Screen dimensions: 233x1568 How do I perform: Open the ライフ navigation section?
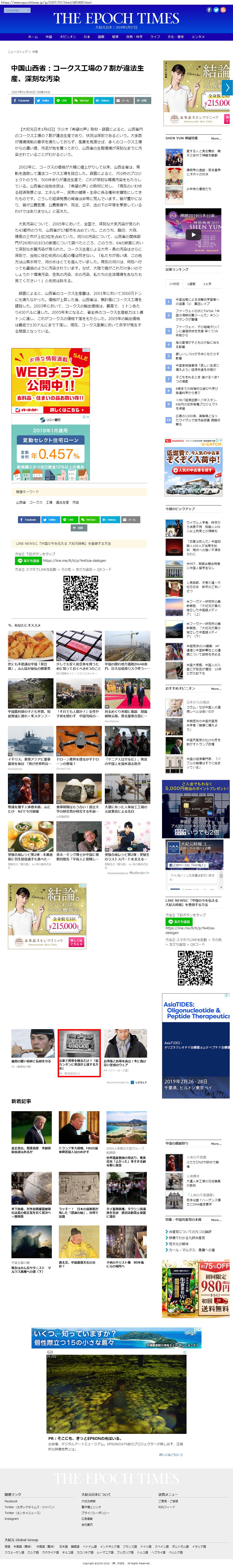[x=155, y=36]
